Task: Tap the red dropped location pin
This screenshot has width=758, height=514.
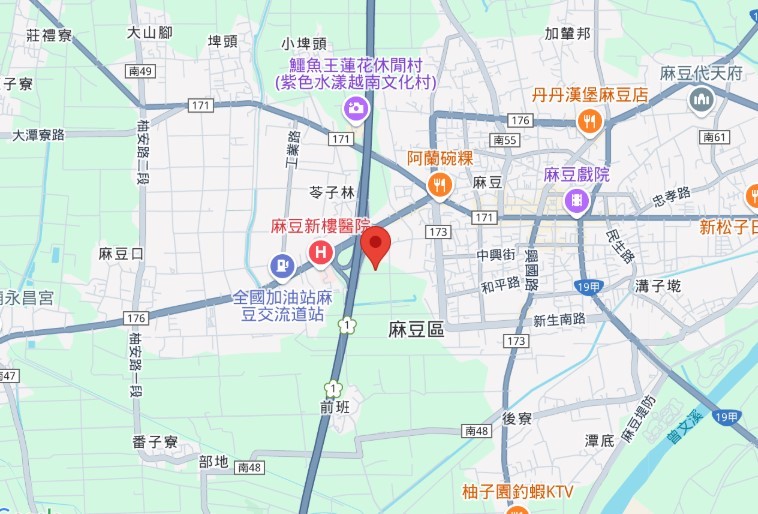Action: [x=375, y=245]
